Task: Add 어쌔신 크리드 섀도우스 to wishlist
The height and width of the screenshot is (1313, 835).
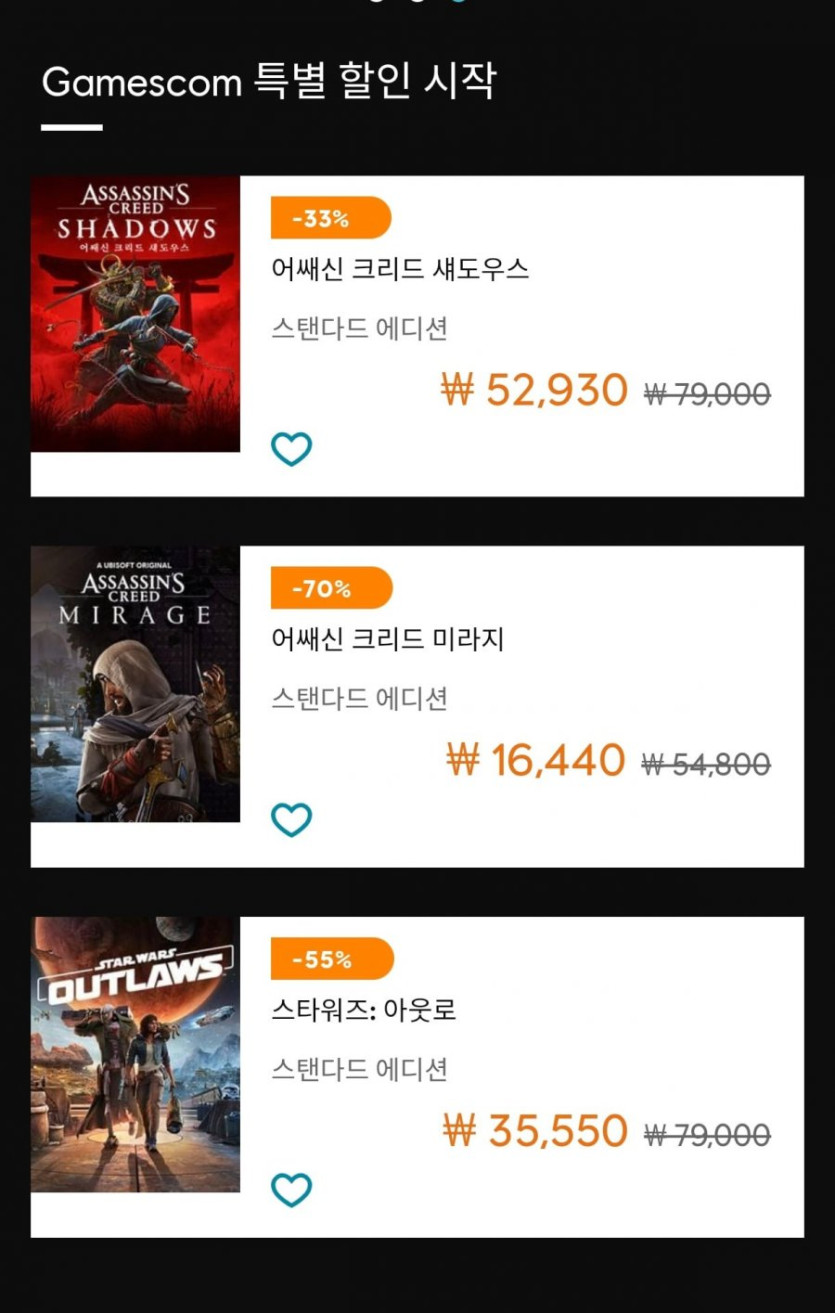Action: 291,450
